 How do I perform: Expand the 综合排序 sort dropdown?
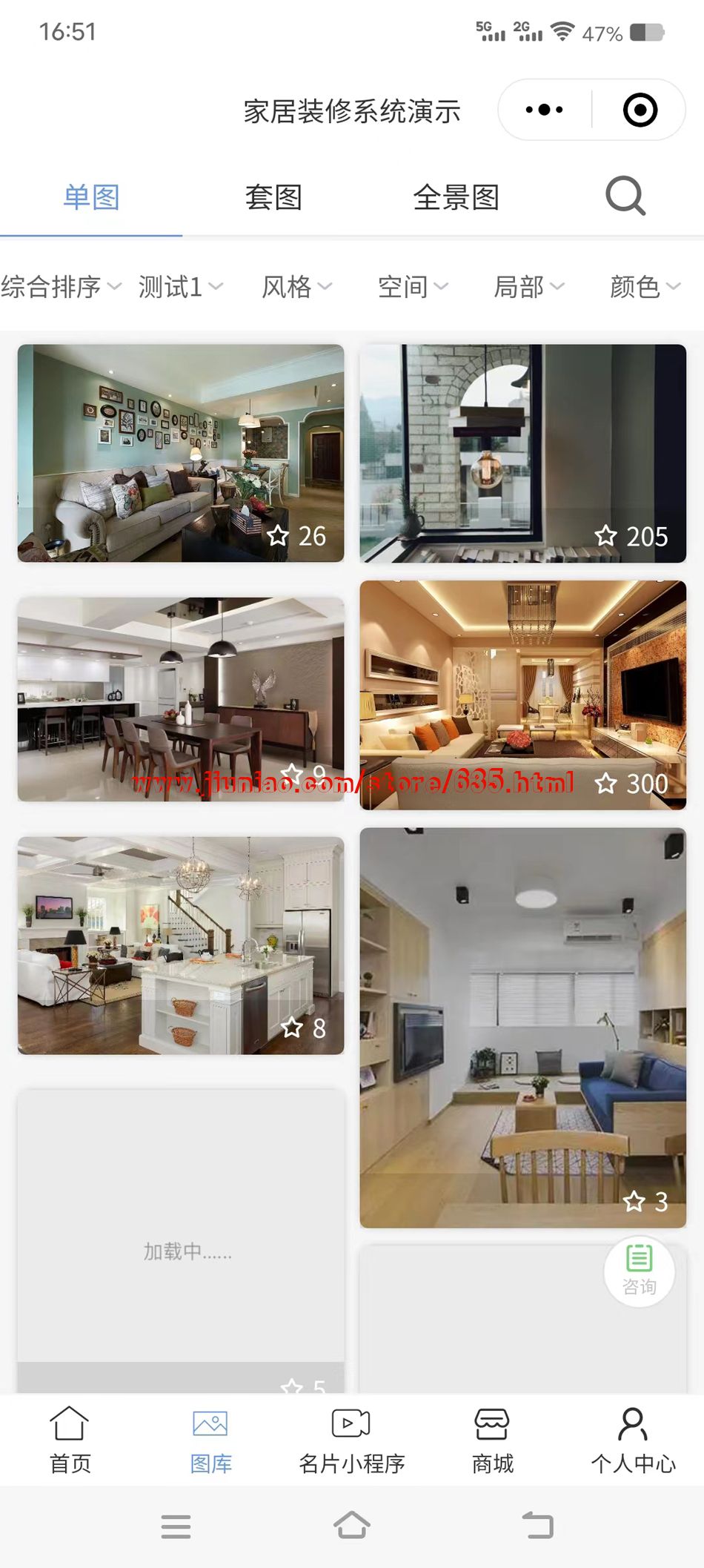coord(60,286)
